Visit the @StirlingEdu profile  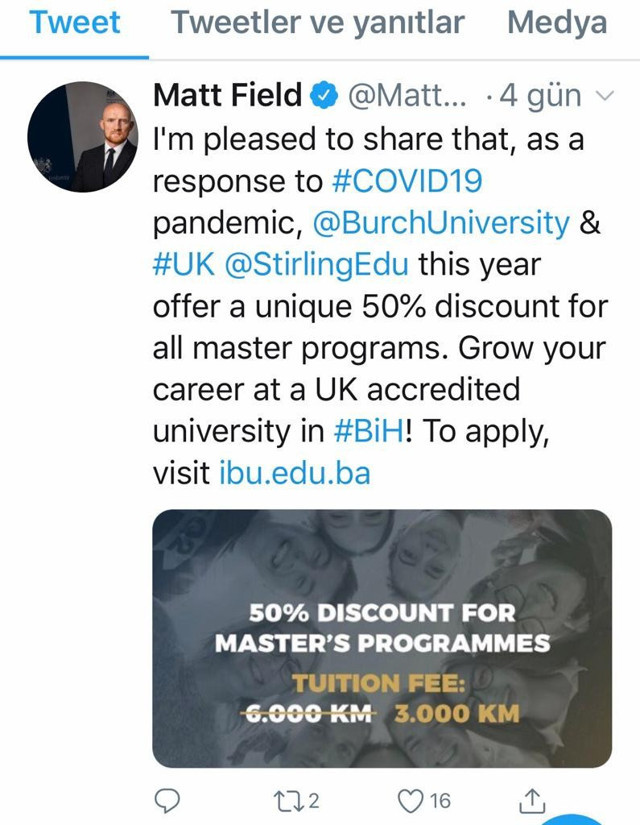pos(318,266)
